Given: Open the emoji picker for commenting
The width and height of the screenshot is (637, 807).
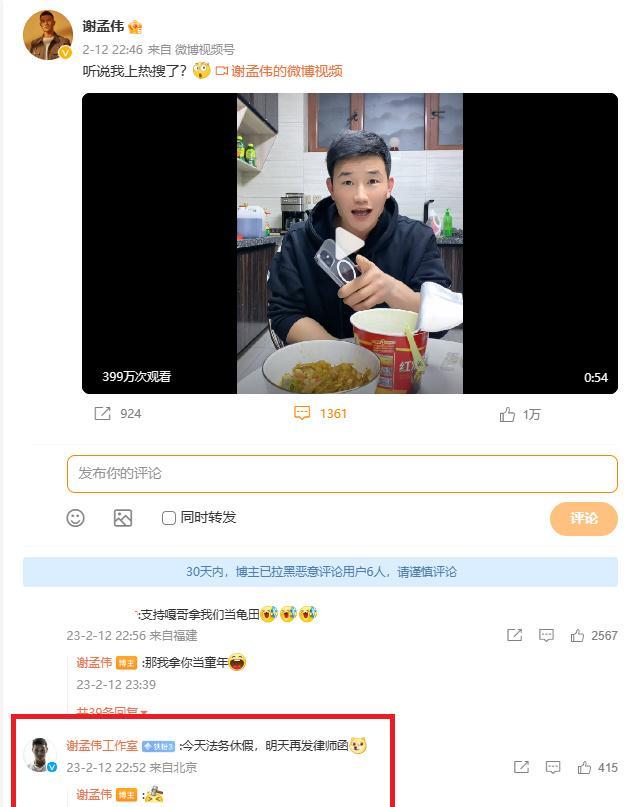Looking at the screenshot, I should click(x=76, y=518).
